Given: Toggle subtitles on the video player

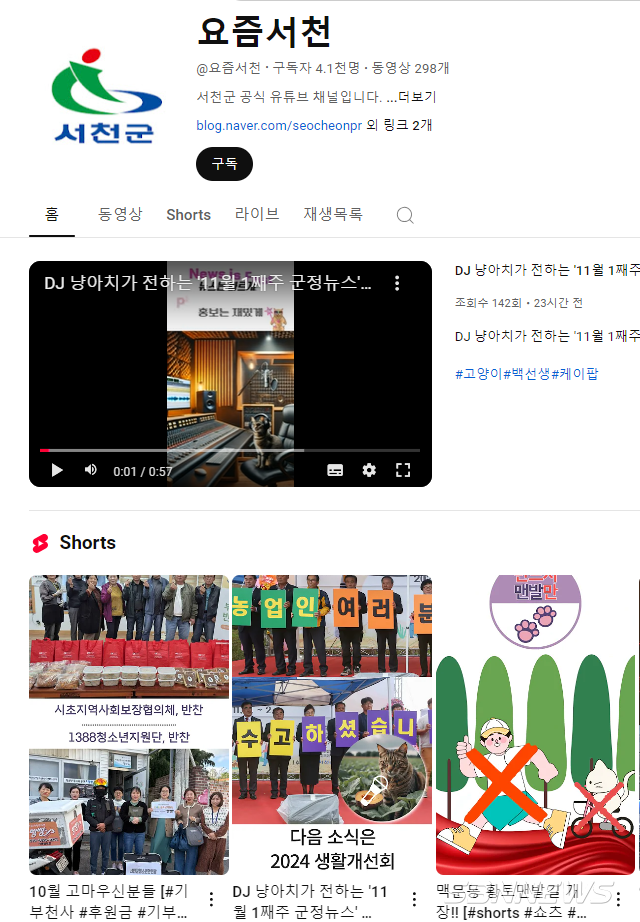Looking at the screenshot, I should point(335,470).
